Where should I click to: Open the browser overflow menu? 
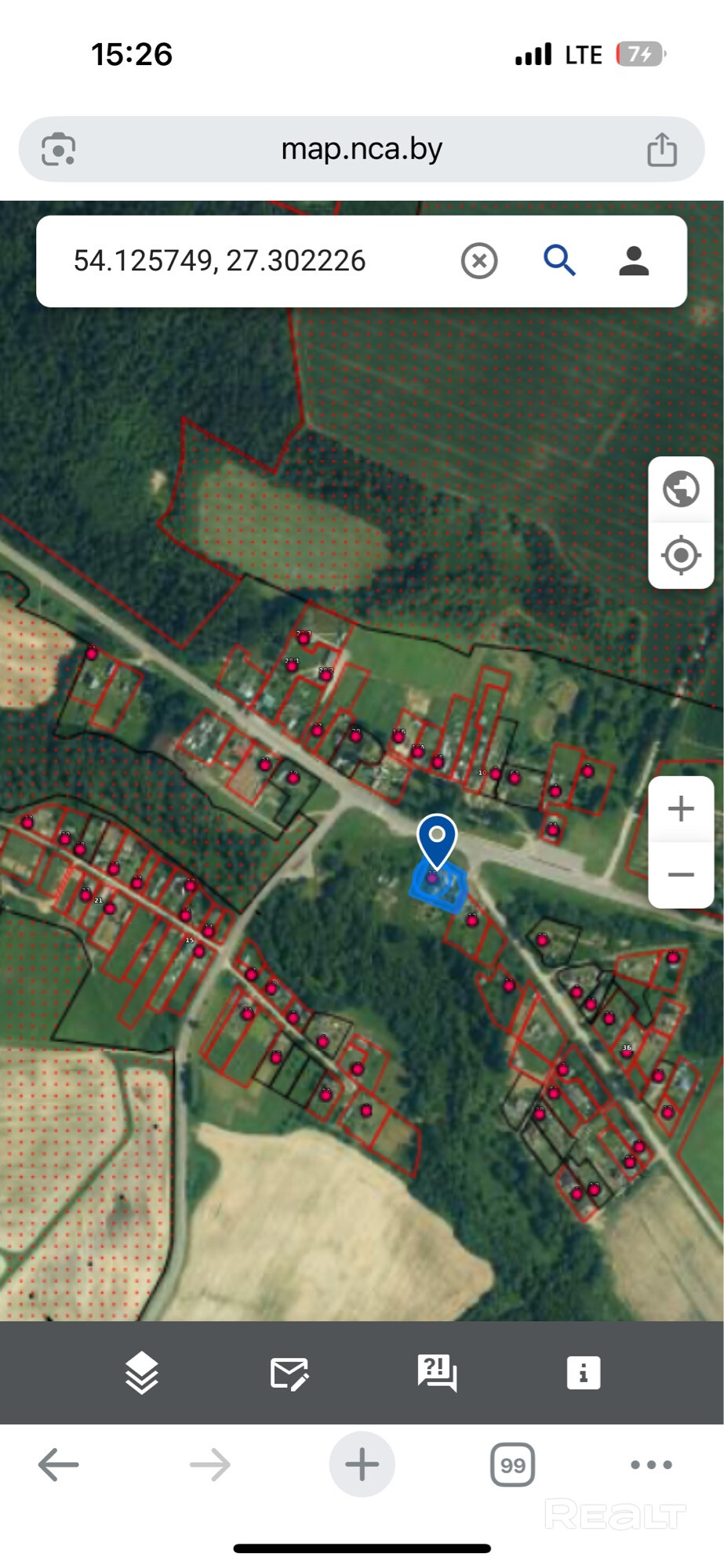tap(651, 1465)
